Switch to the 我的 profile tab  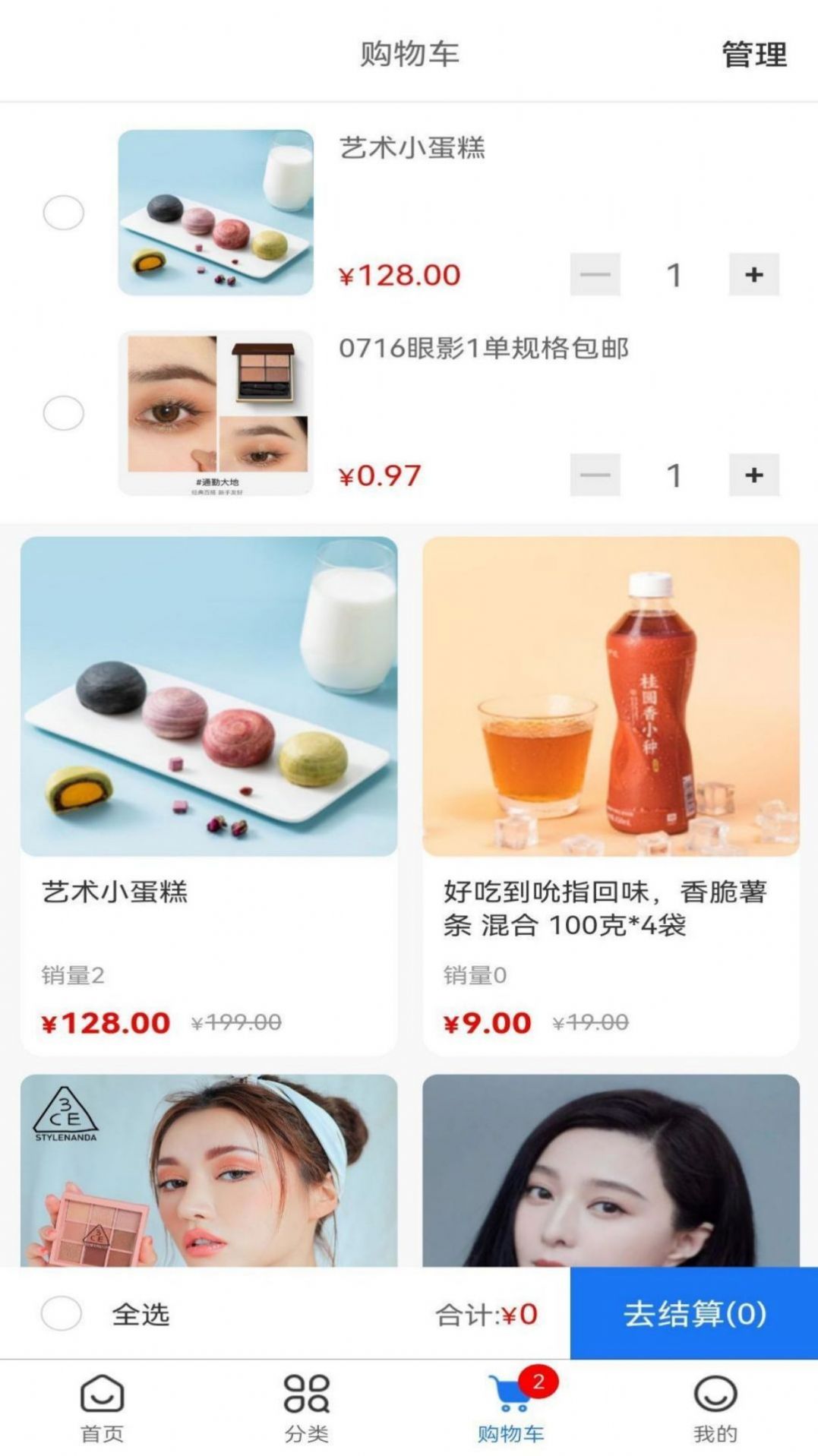click(715, 1407)
